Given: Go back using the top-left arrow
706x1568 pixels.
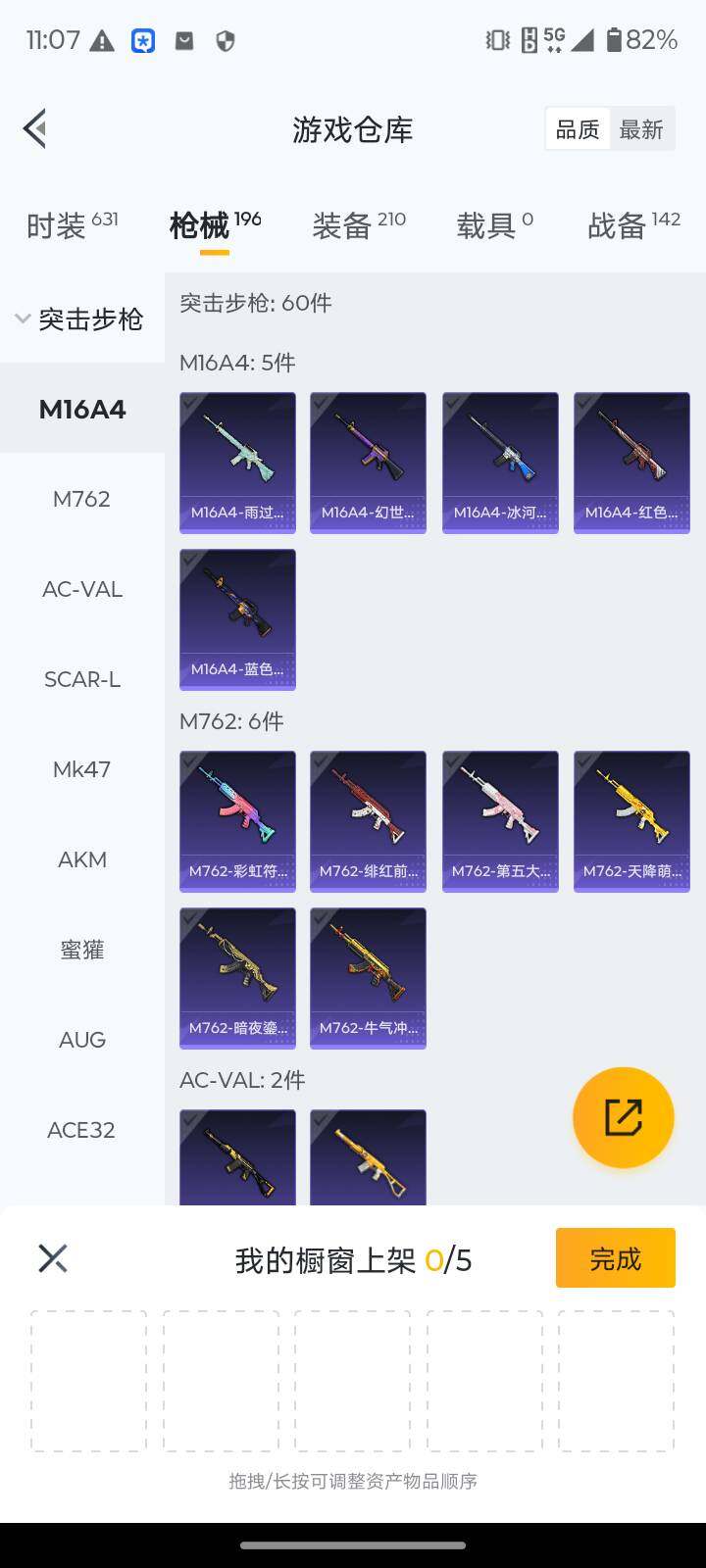Looking at the screenshot, I should [x=35, y=128].
